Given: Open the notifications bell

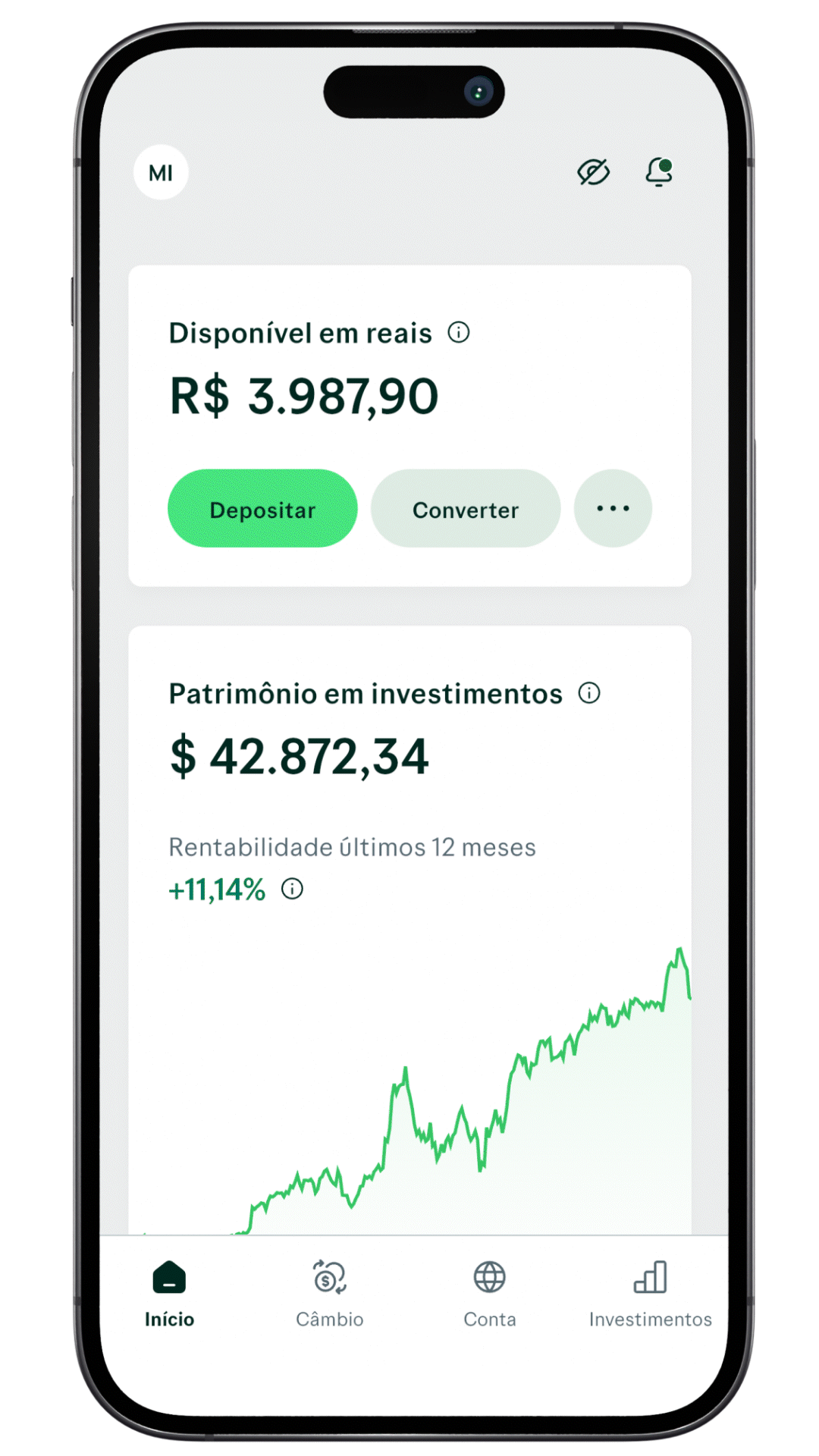Looking at the screenshot, I should pos(659,171).
